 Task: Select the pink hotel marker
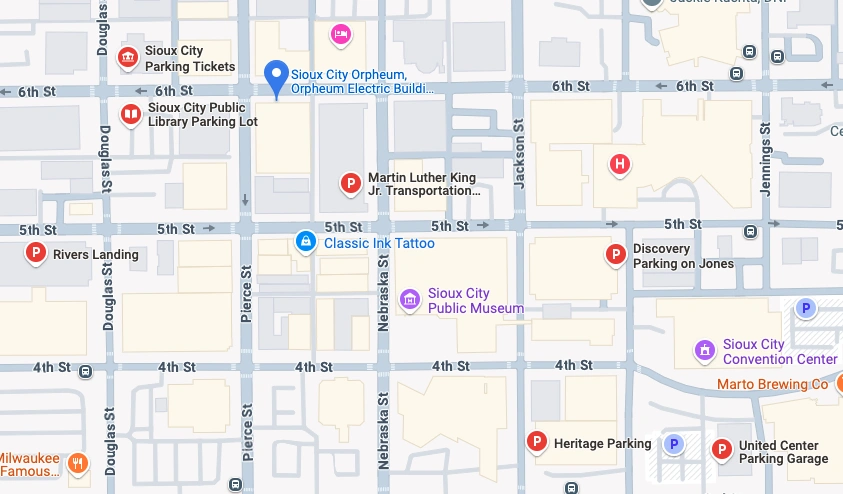[340, 36]
